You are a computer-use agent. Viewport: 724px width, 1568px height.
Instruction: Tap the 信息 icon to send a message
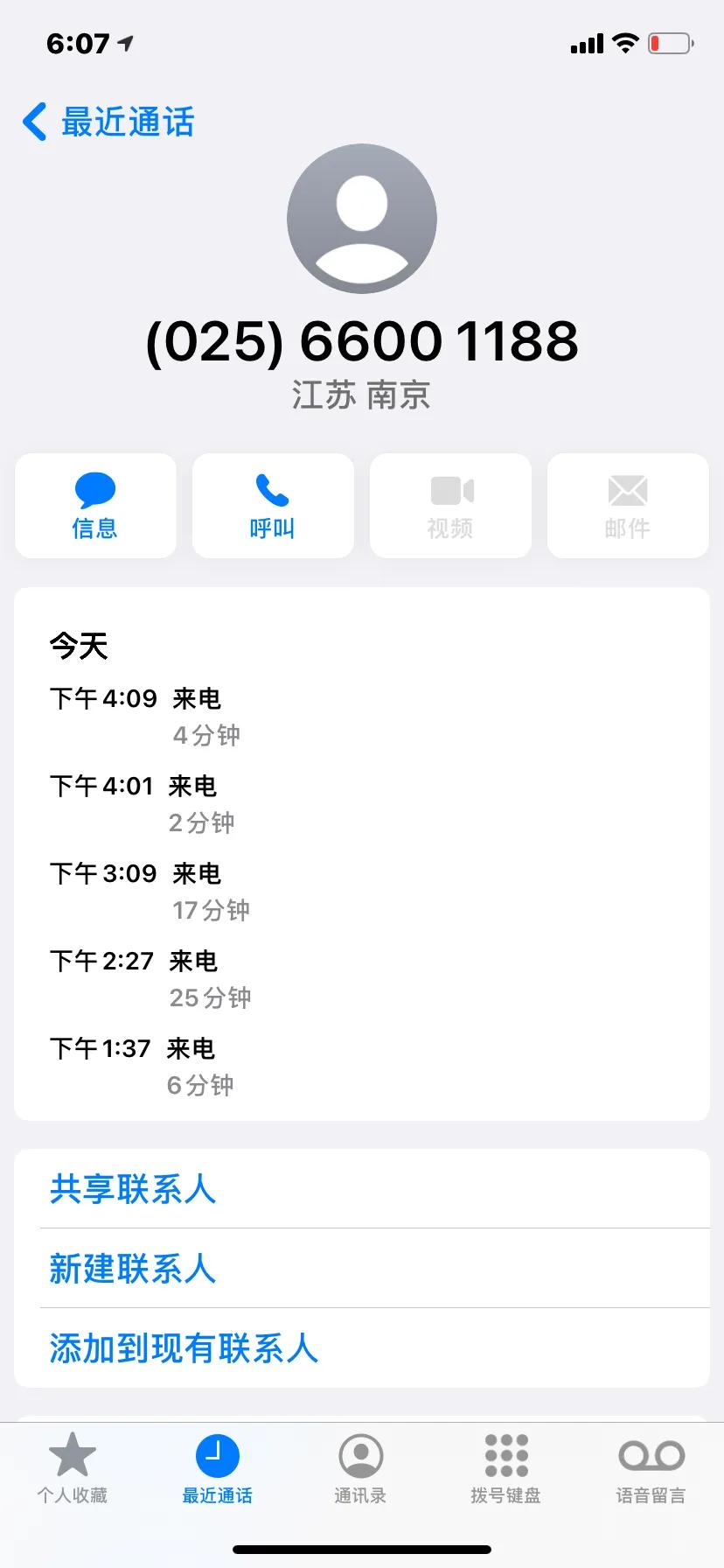[x=95, y=506]
